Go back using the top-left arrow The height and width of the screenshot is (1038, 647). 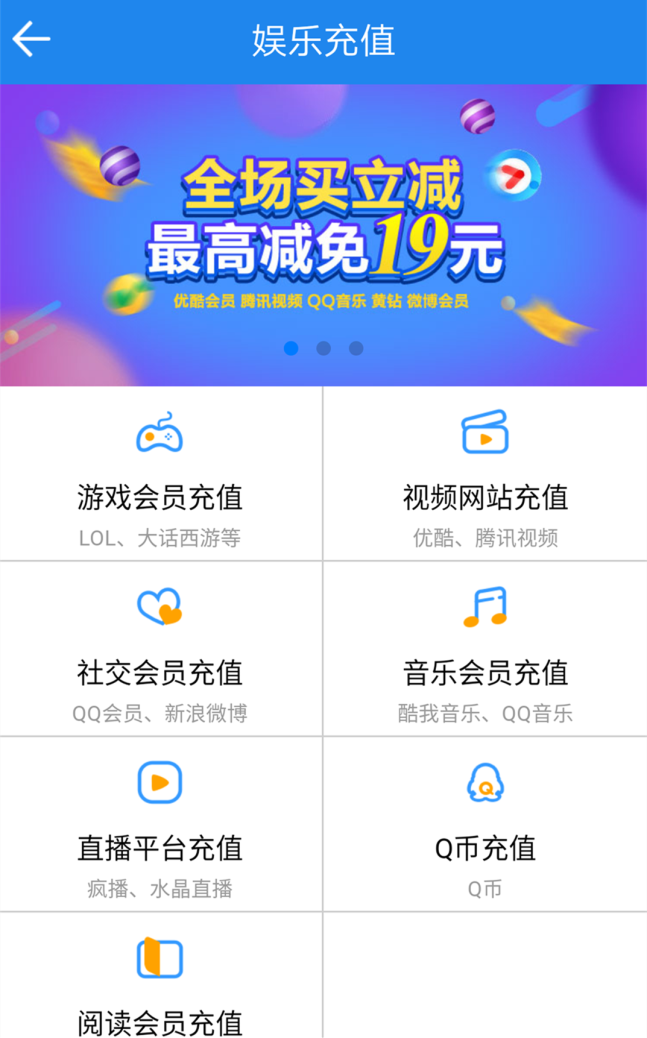coord(31,40)
